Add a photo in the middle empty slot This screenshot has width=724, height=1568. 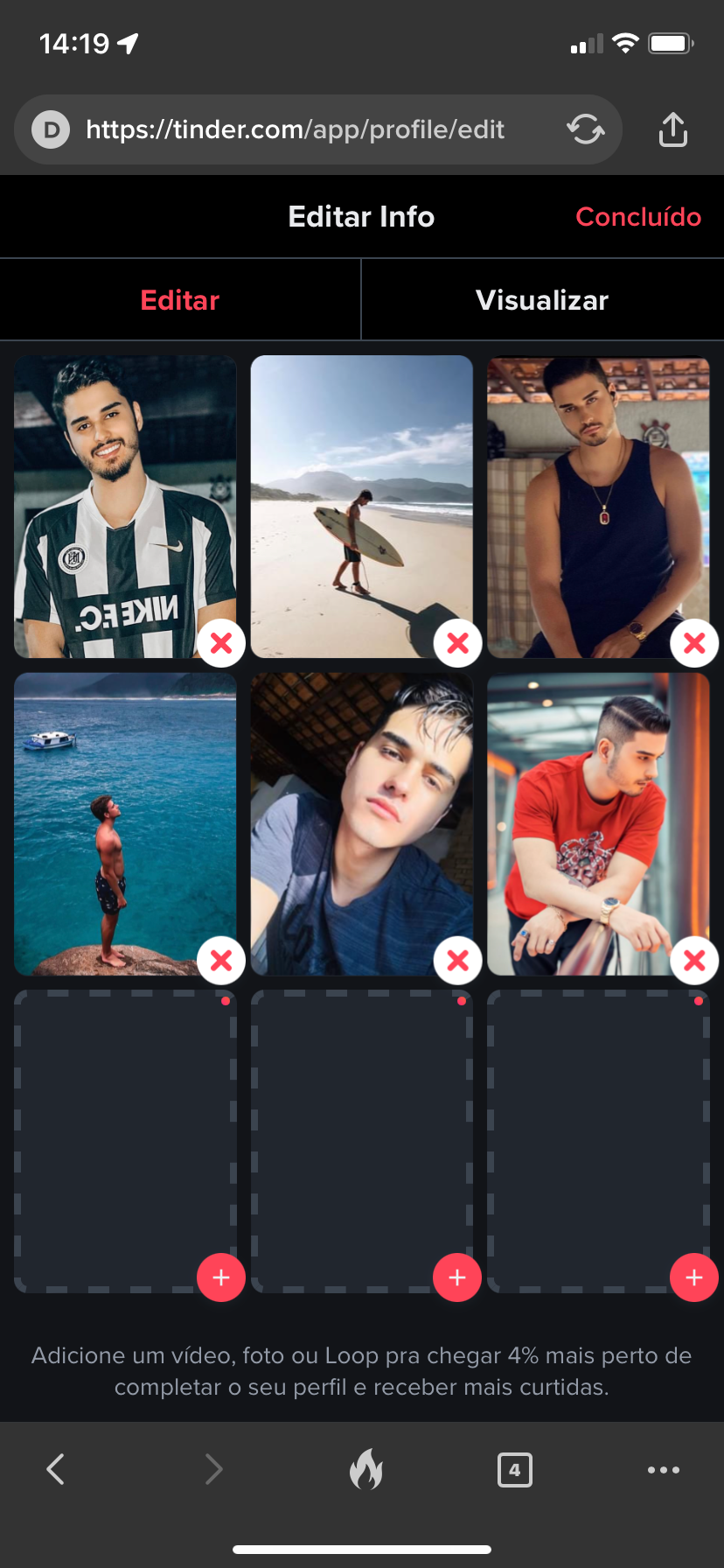click(x=457, y=1277)
